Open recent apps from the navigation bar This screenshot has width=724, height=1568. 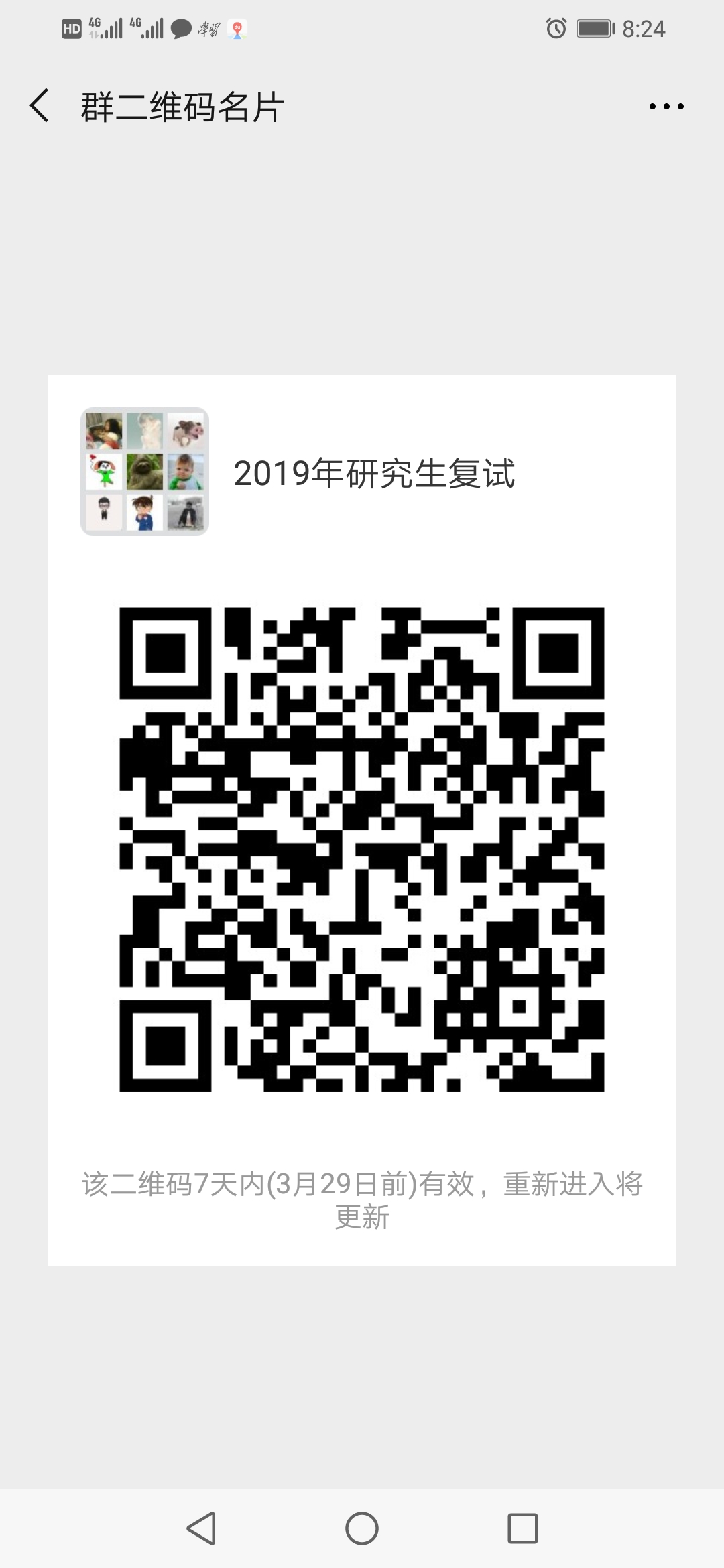click(x=523, y=1528)
